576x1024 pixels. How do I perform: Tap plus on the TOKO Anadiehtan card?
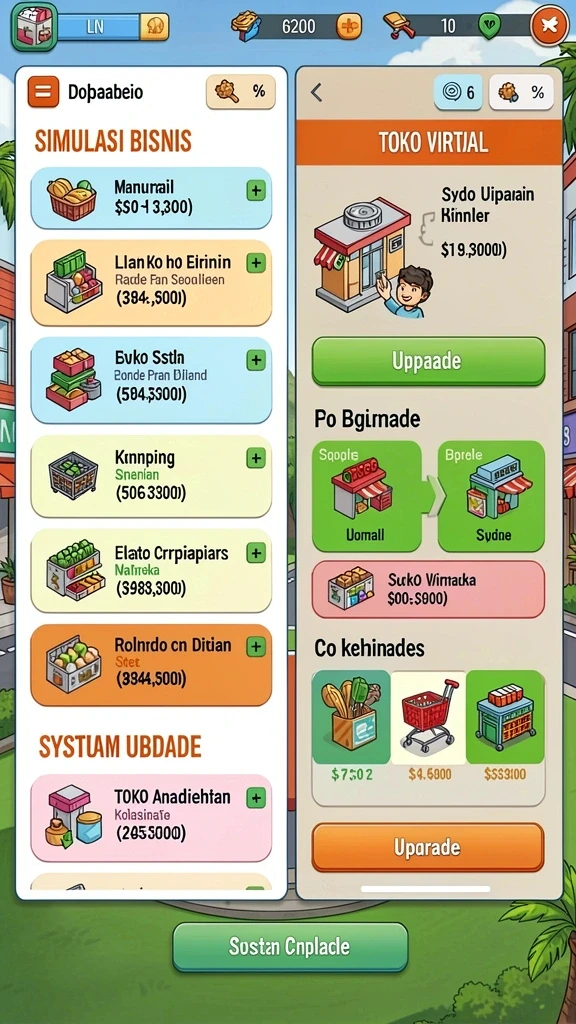[255, 798]
